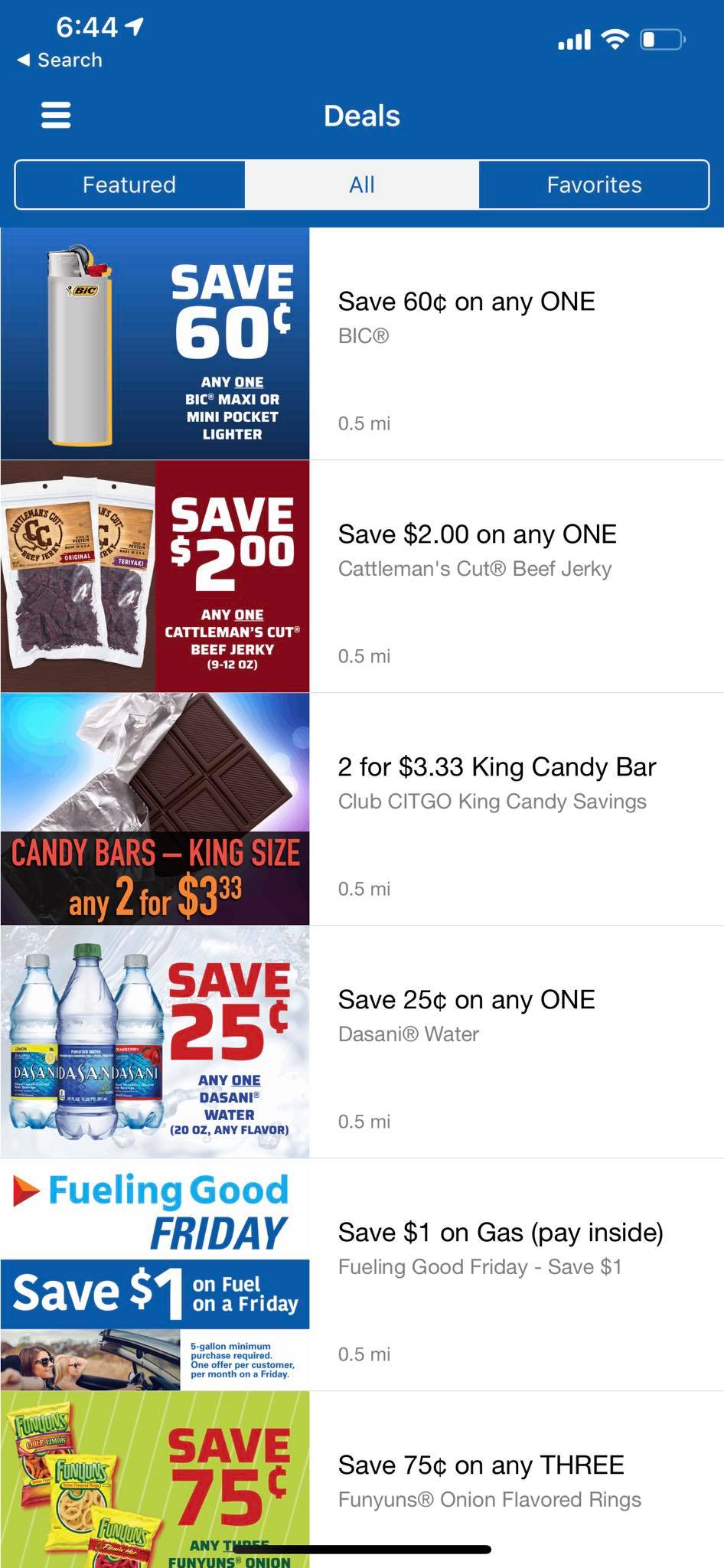Open the King Candy Bar offer
724x1568 pixels.
point(362,809)
